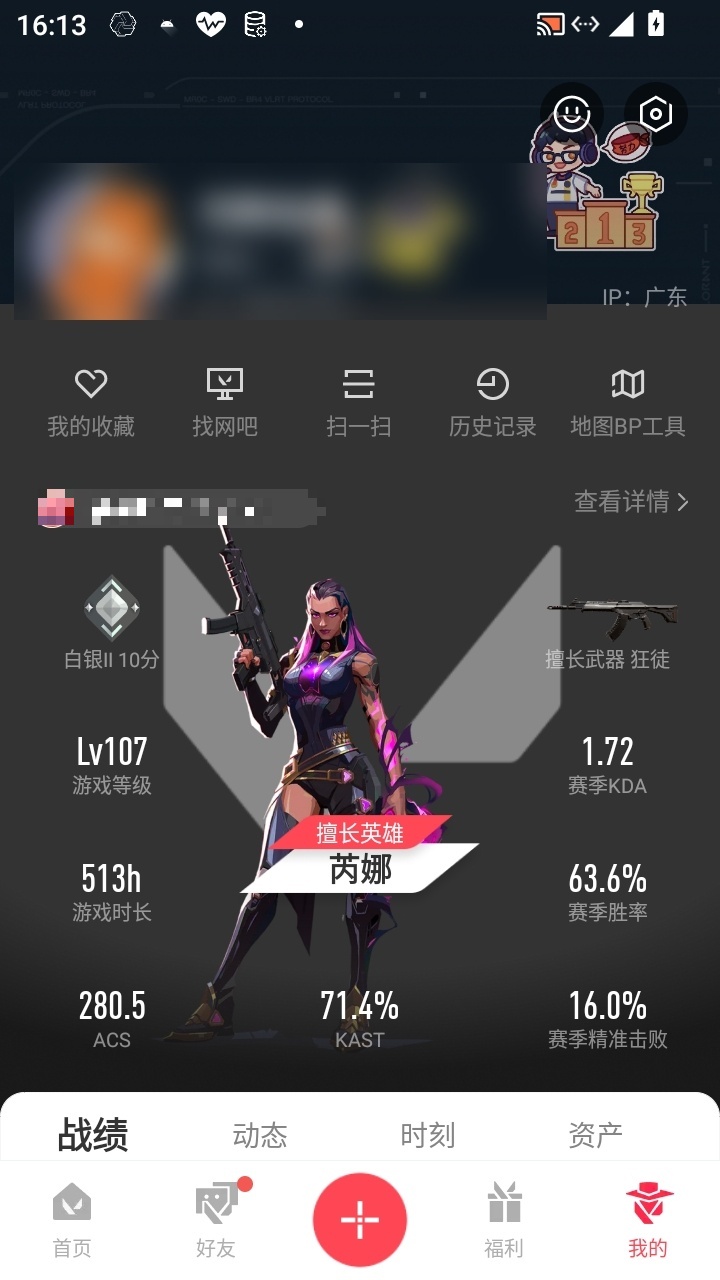Switch to the 动态 tab
This screenshot has height=1280, width=720.
tap(260, 1135)
